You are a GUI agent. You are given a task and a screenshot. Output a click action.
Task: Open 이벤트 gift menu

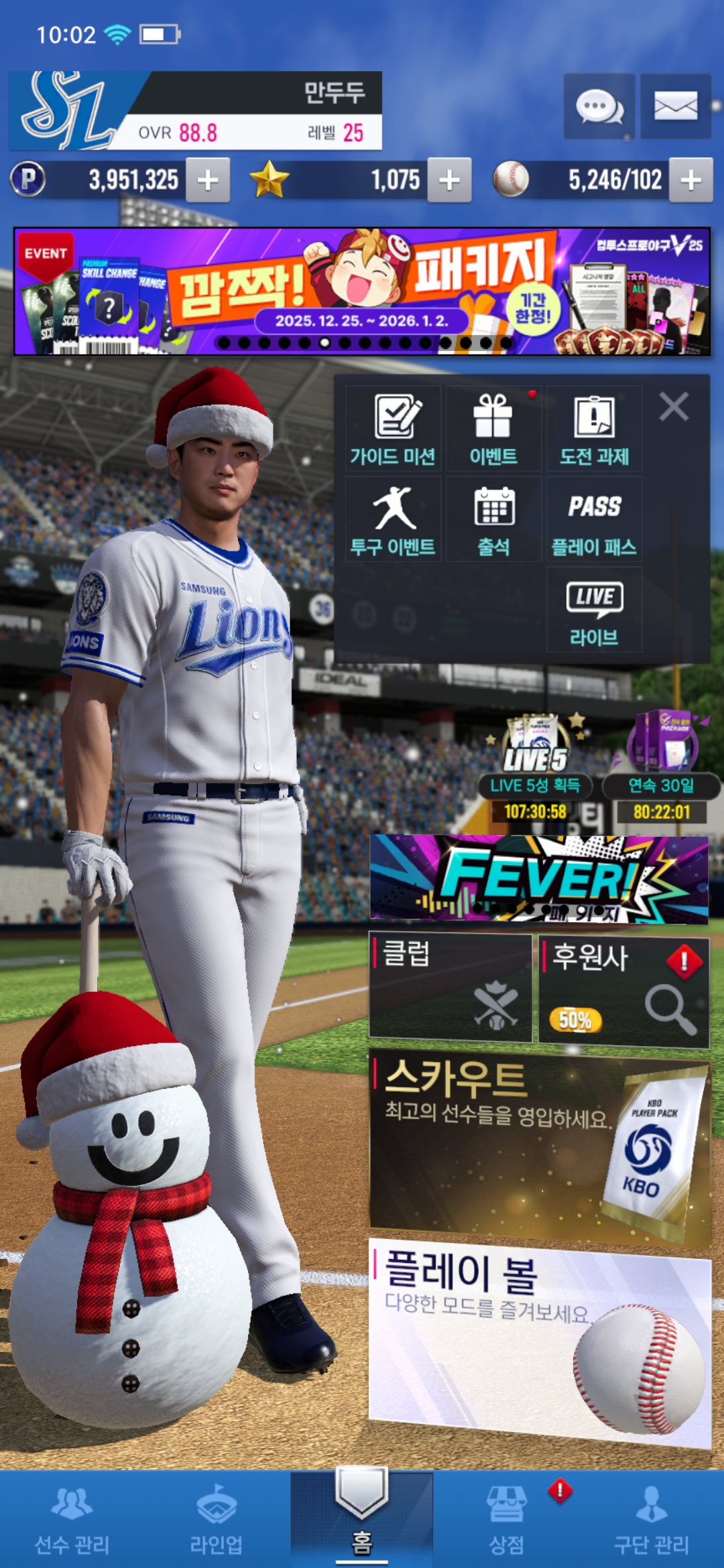[493, 429]
